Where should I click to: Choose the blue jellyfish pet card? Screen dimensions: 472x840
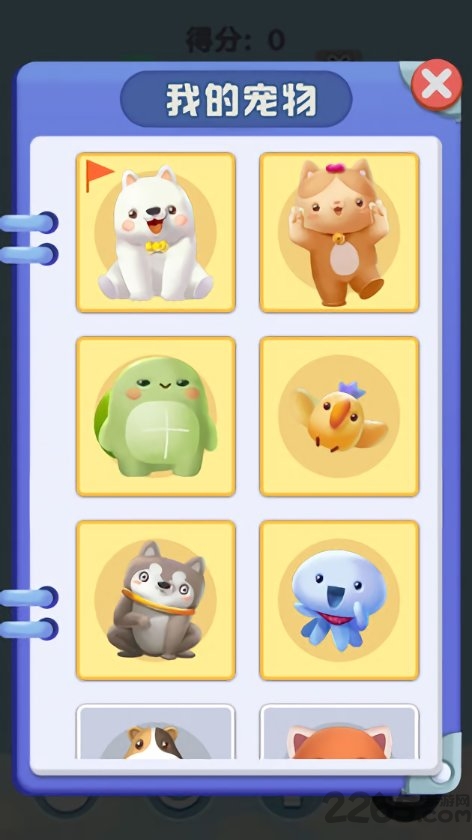pos(339,600)
